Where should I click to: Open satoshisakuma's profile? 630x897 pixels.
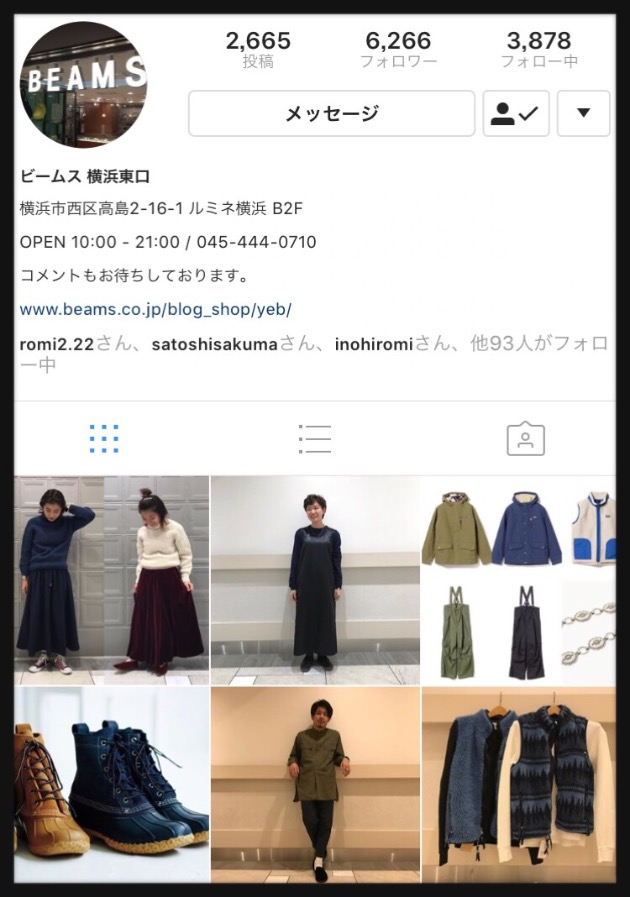214,344
